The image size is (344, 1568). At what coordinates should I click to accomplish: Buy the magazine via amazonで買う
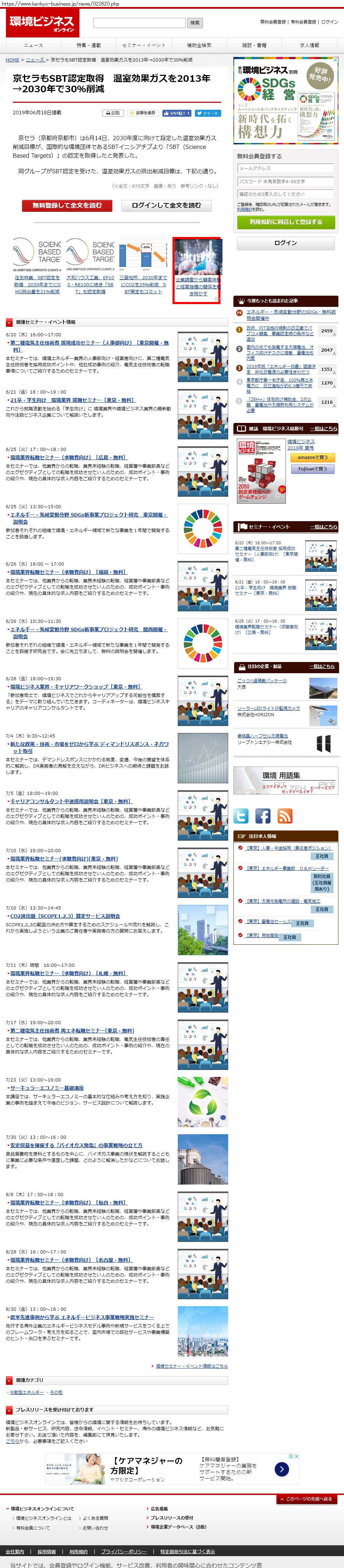[x=312, y=457]
